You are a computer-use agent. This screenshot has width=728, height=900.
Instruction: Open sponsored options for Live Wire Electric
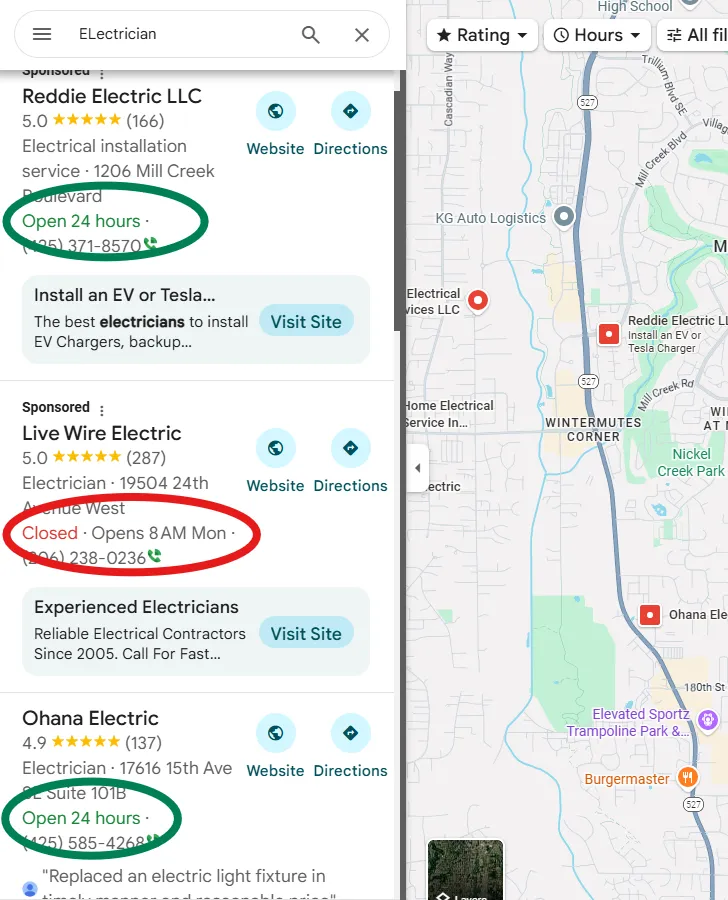coord(101,409)
